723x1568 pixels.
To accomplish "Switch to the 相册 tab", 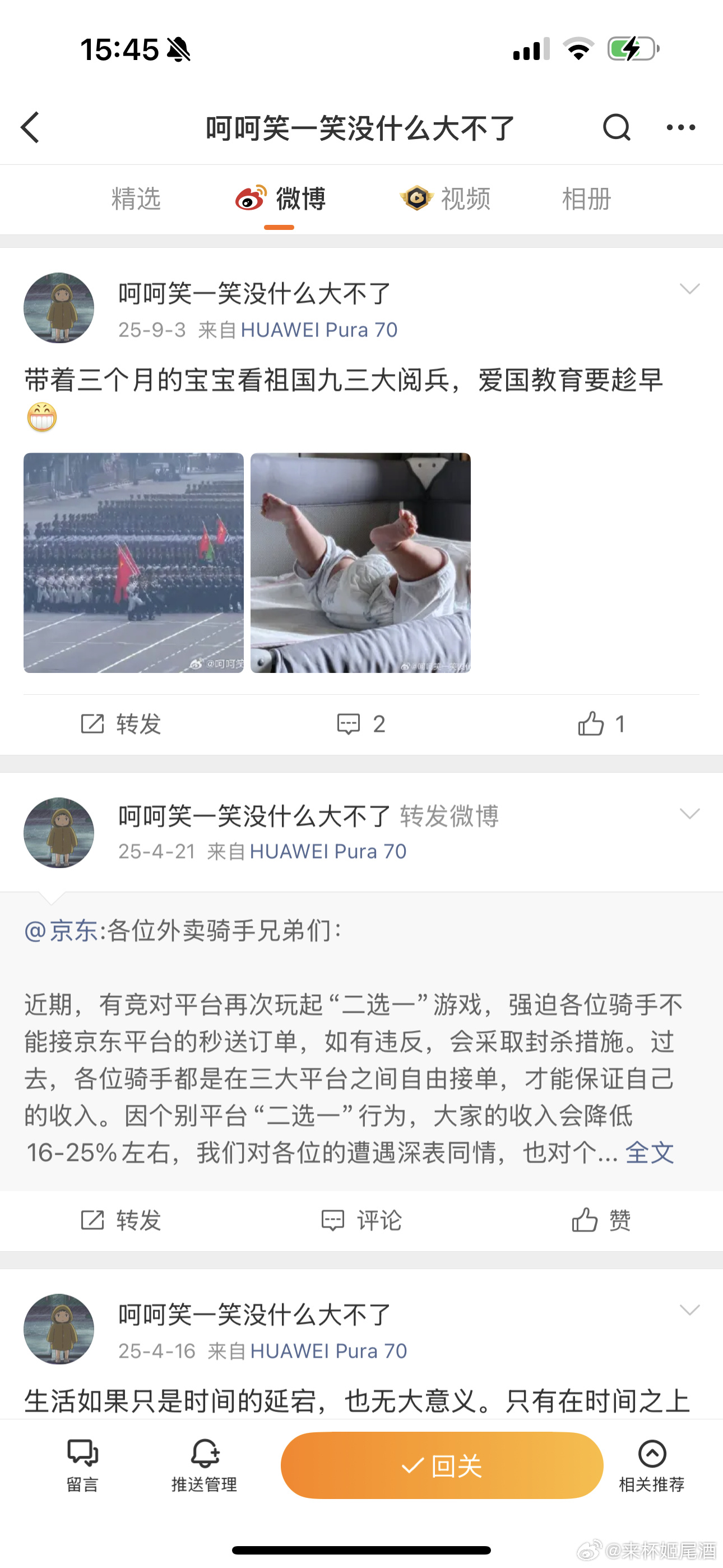I will pos(586,199).
